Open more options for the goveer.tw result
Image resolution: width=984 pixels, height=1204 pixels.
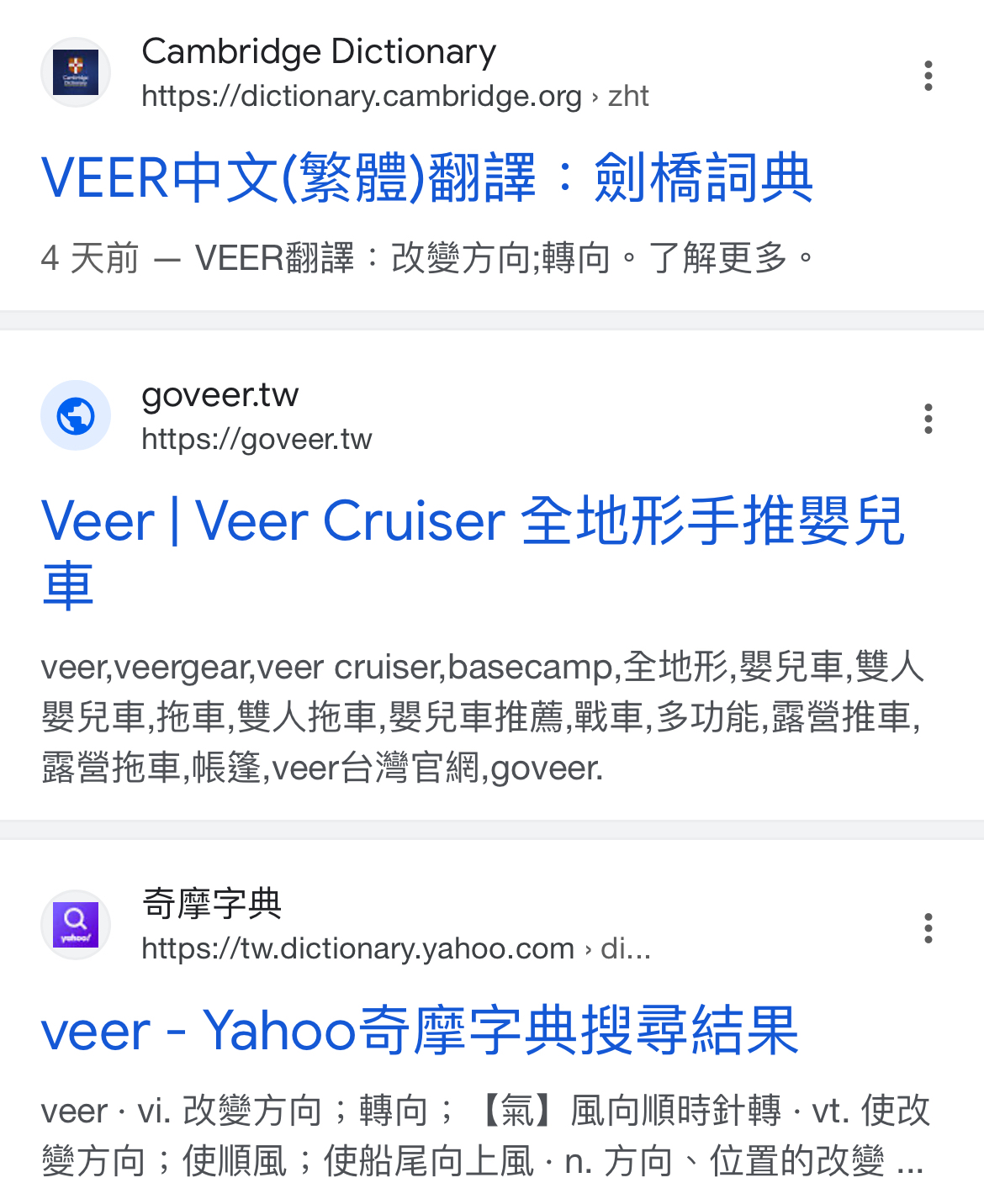(928, 419)
